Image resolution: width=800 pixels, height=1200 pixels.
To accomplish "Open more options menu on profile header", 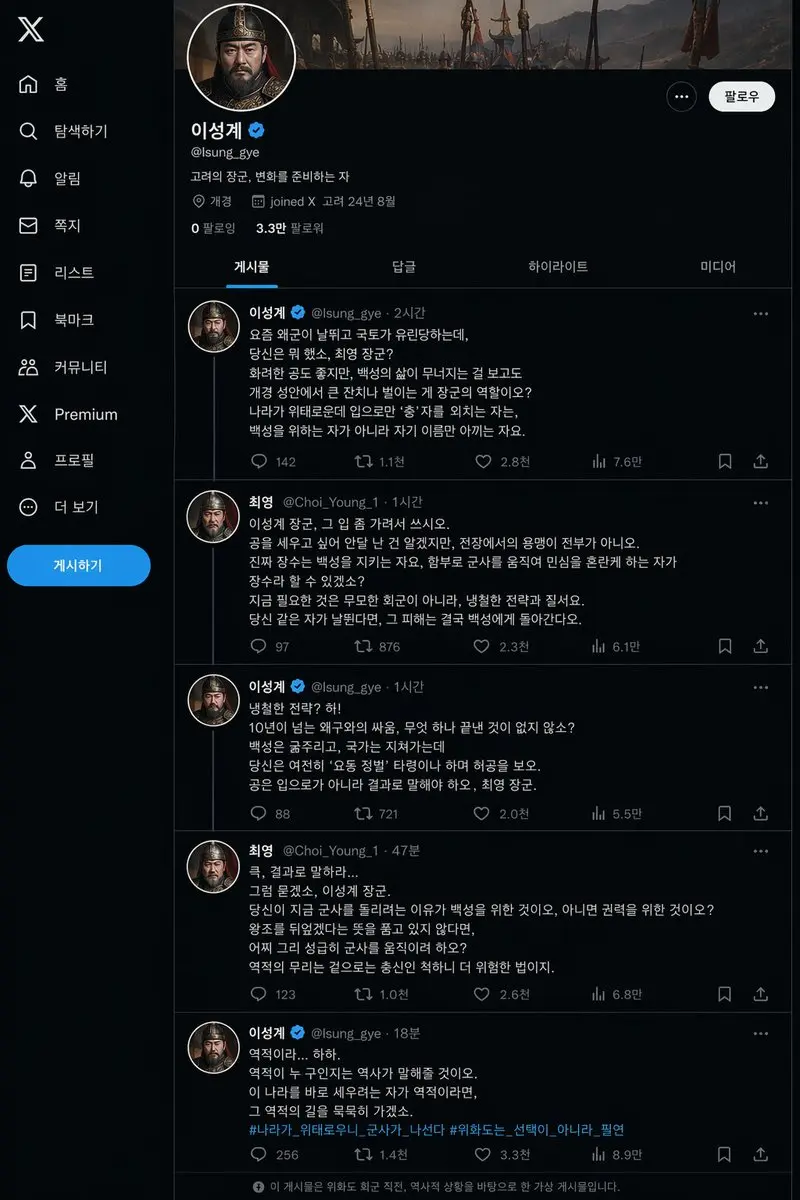I will click(681, 96).
